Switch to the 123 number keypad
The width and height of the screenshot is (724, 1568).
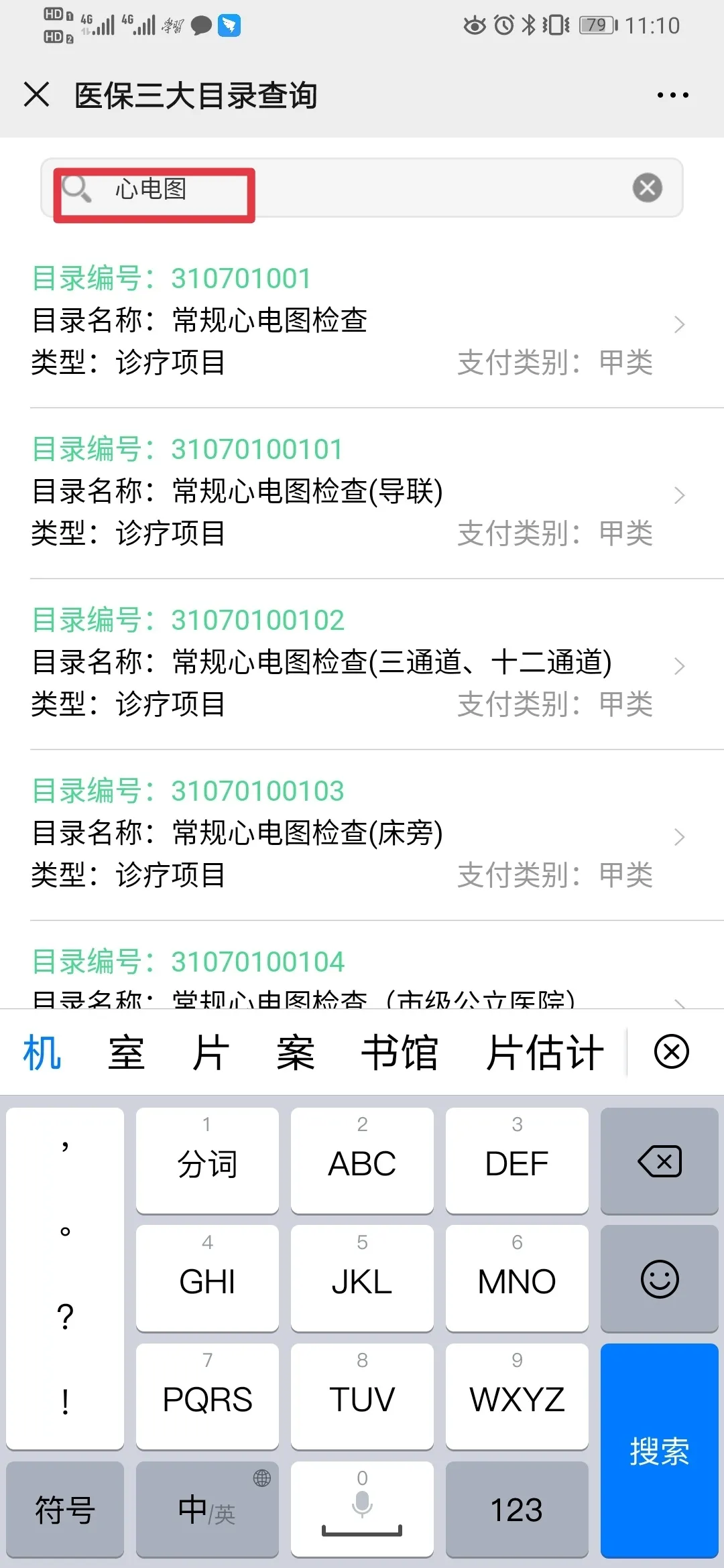(517, 1510)
